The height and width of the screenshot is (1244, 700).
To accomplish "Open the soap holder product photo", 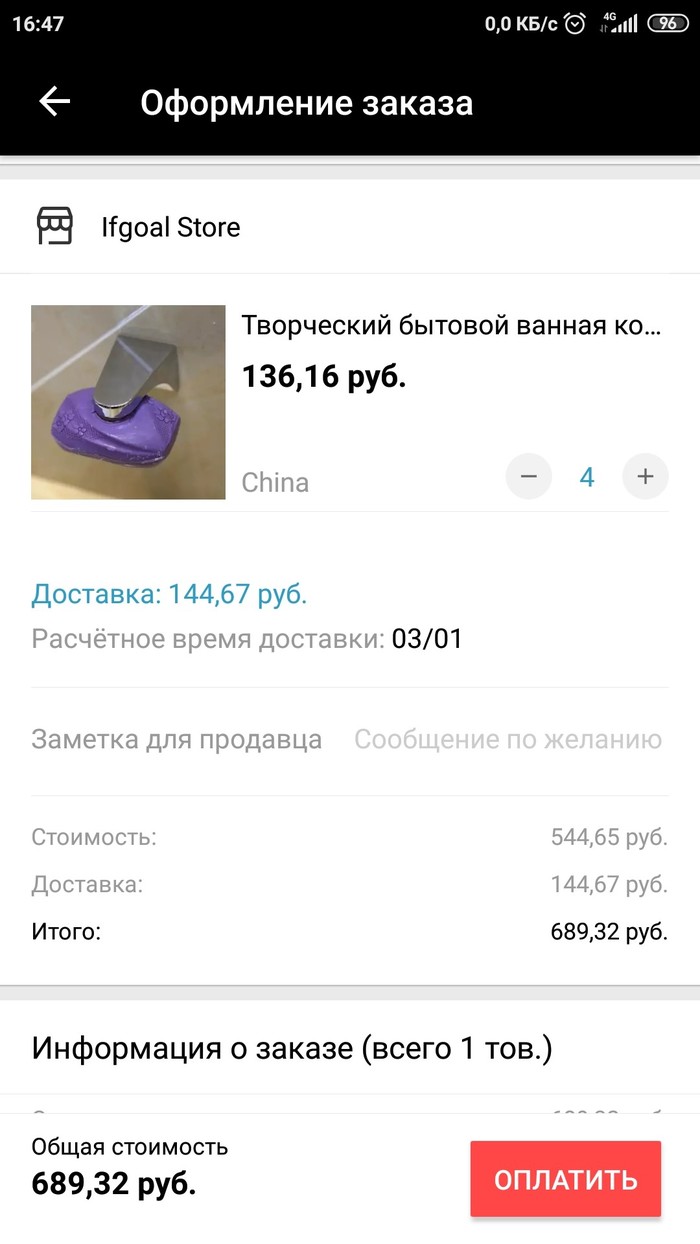I will coord(128,402).
